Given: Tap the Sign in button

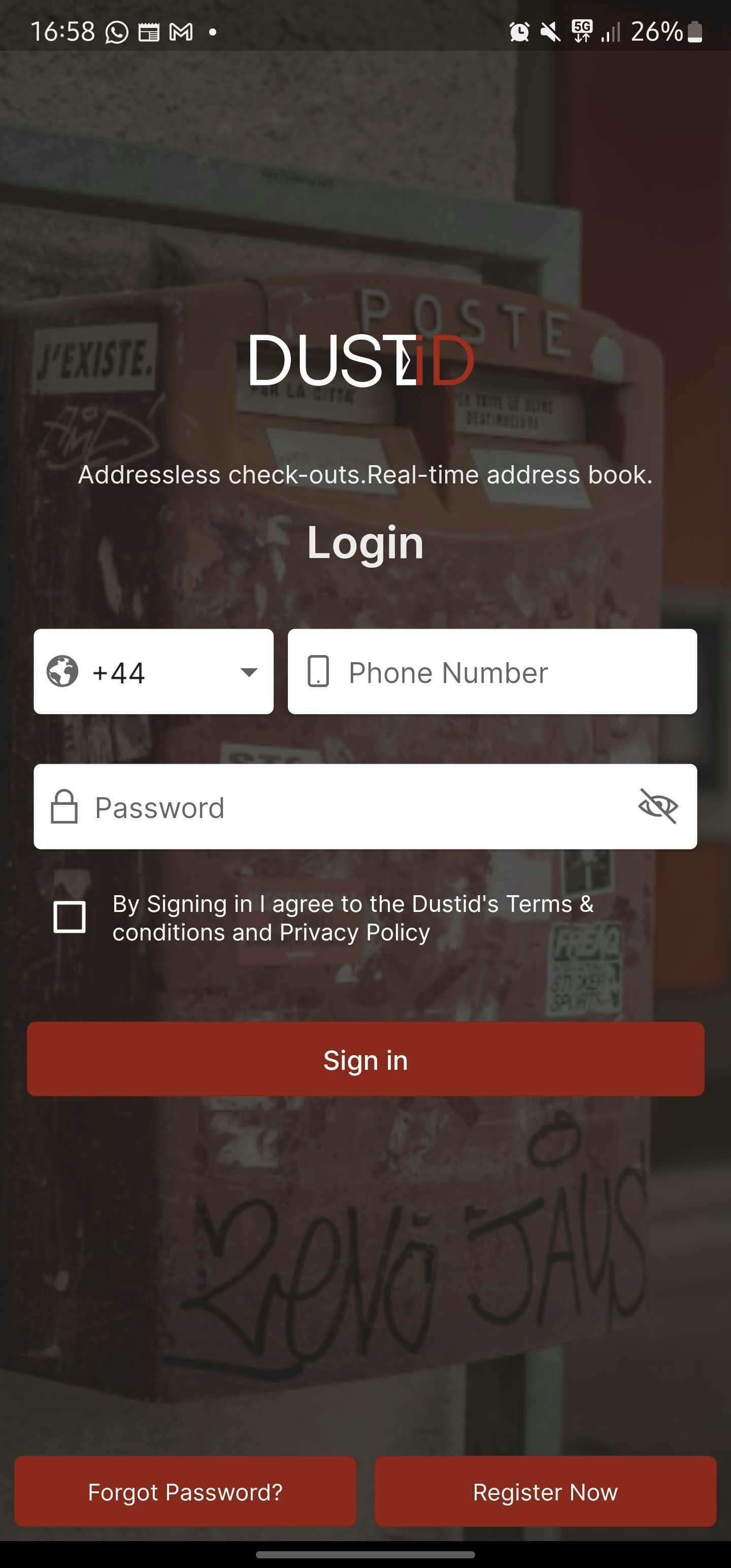Looking at the screenshot, I should point(365,1060).
